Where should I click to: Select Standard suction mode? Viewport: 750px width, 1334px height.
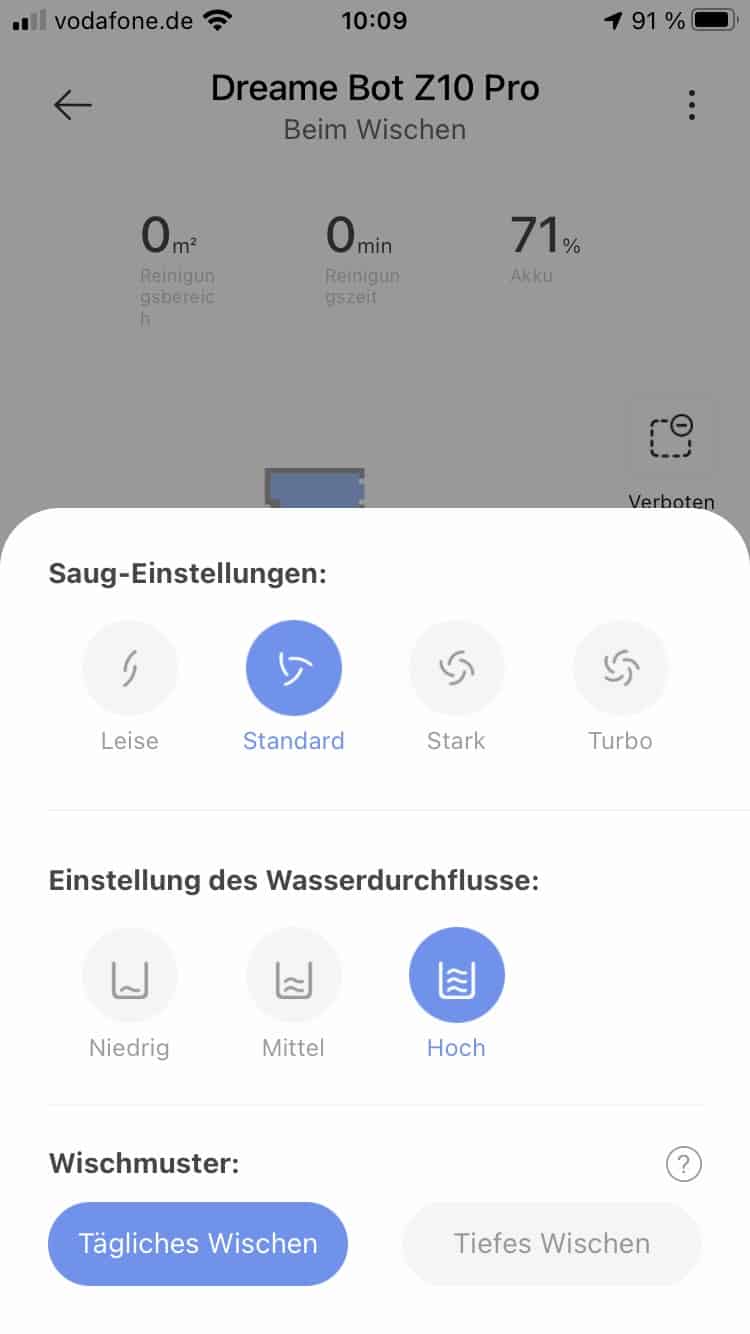[294, 668]
